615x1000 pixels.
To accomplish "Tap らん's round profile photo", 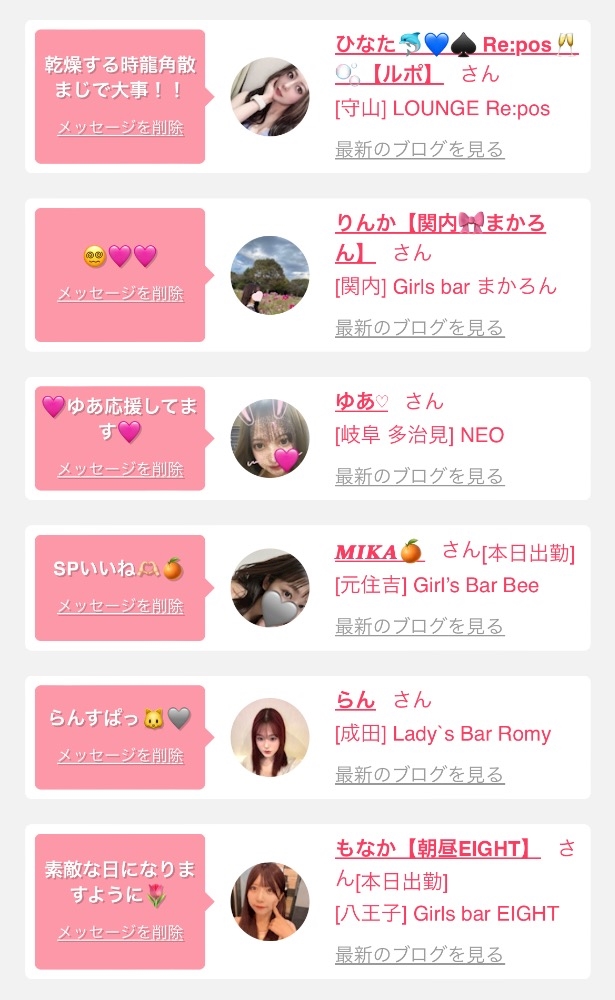I will (x=270, y=737).
